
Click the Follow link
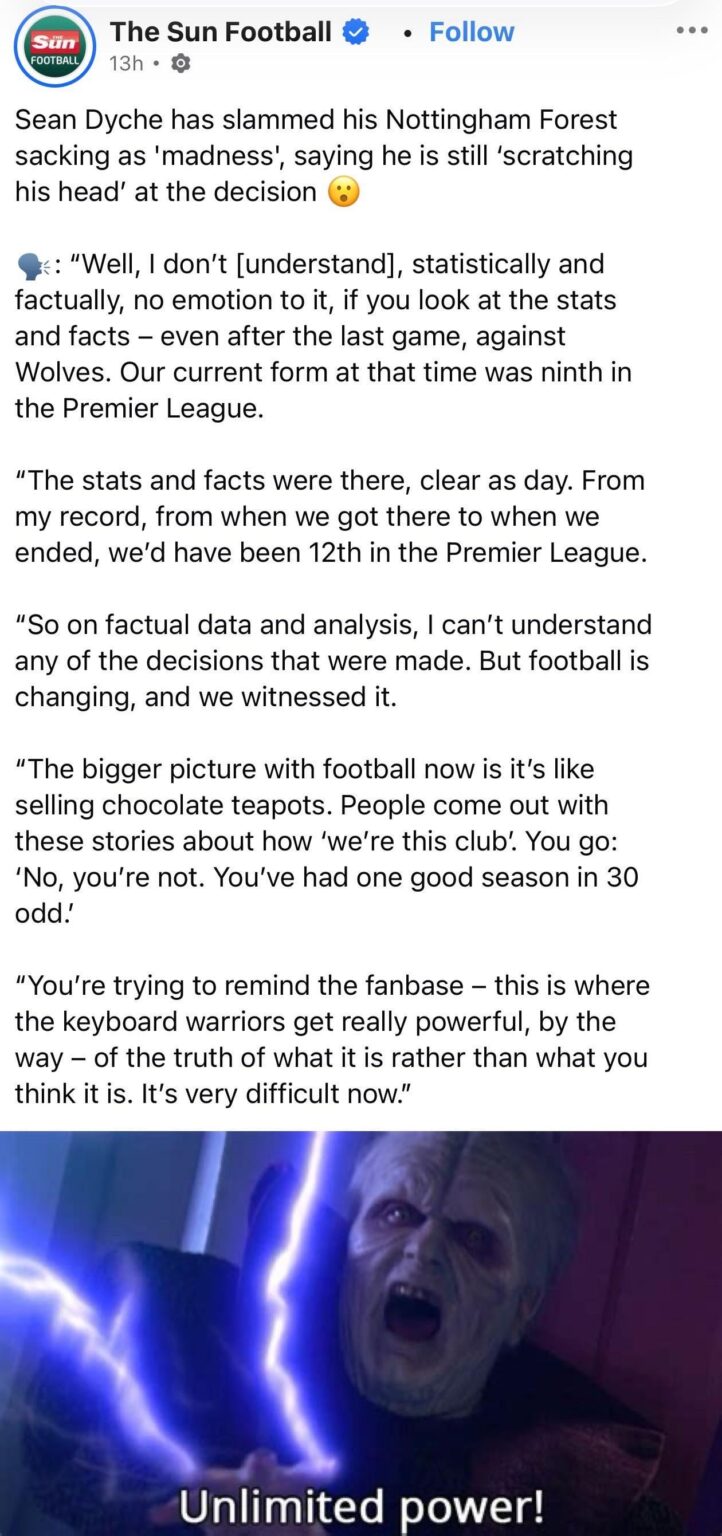point(471,31)
